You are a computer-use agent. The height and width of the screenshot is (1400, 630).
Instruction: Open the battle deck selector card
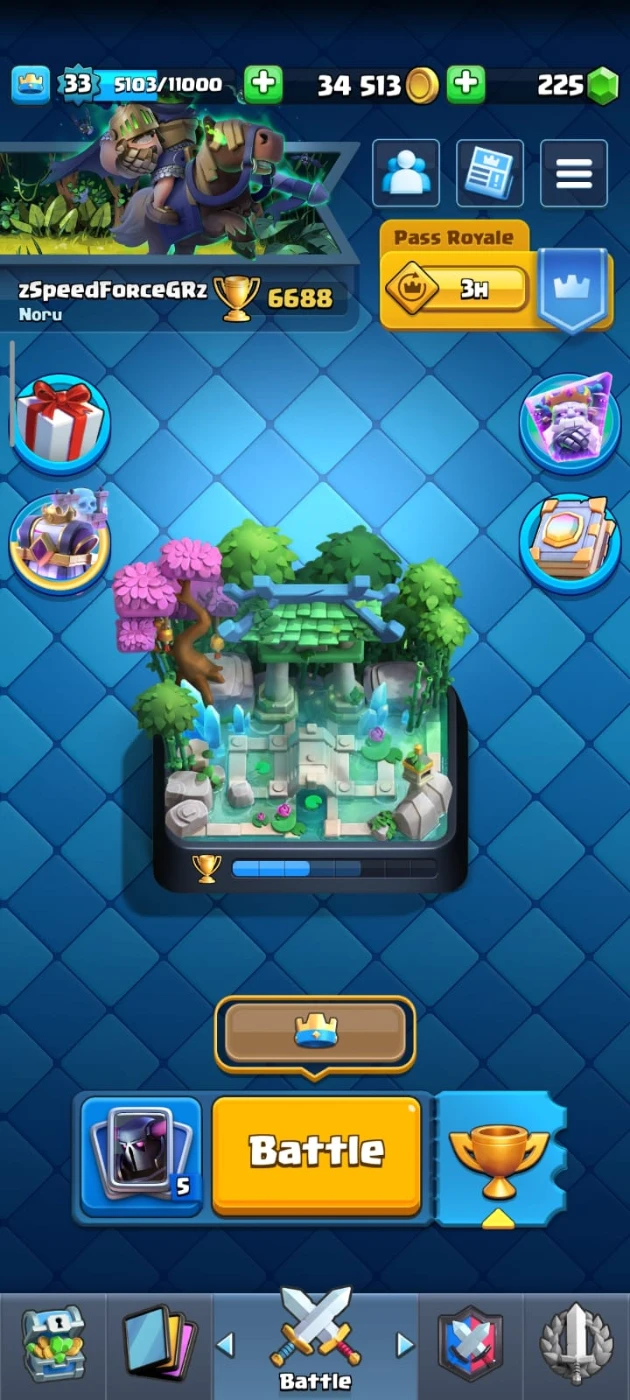142,1155
